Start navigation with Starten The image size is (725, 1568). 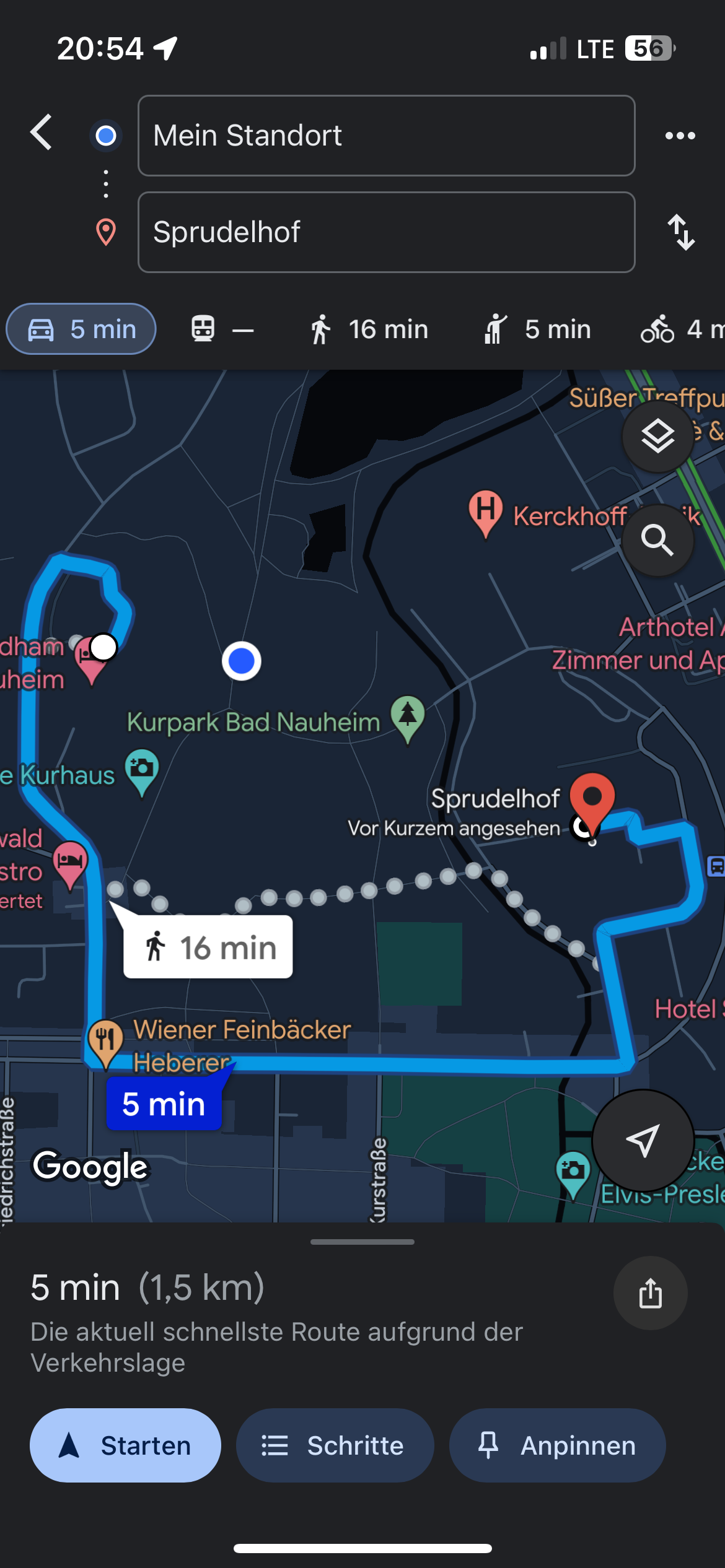(x=125, y=1445)
